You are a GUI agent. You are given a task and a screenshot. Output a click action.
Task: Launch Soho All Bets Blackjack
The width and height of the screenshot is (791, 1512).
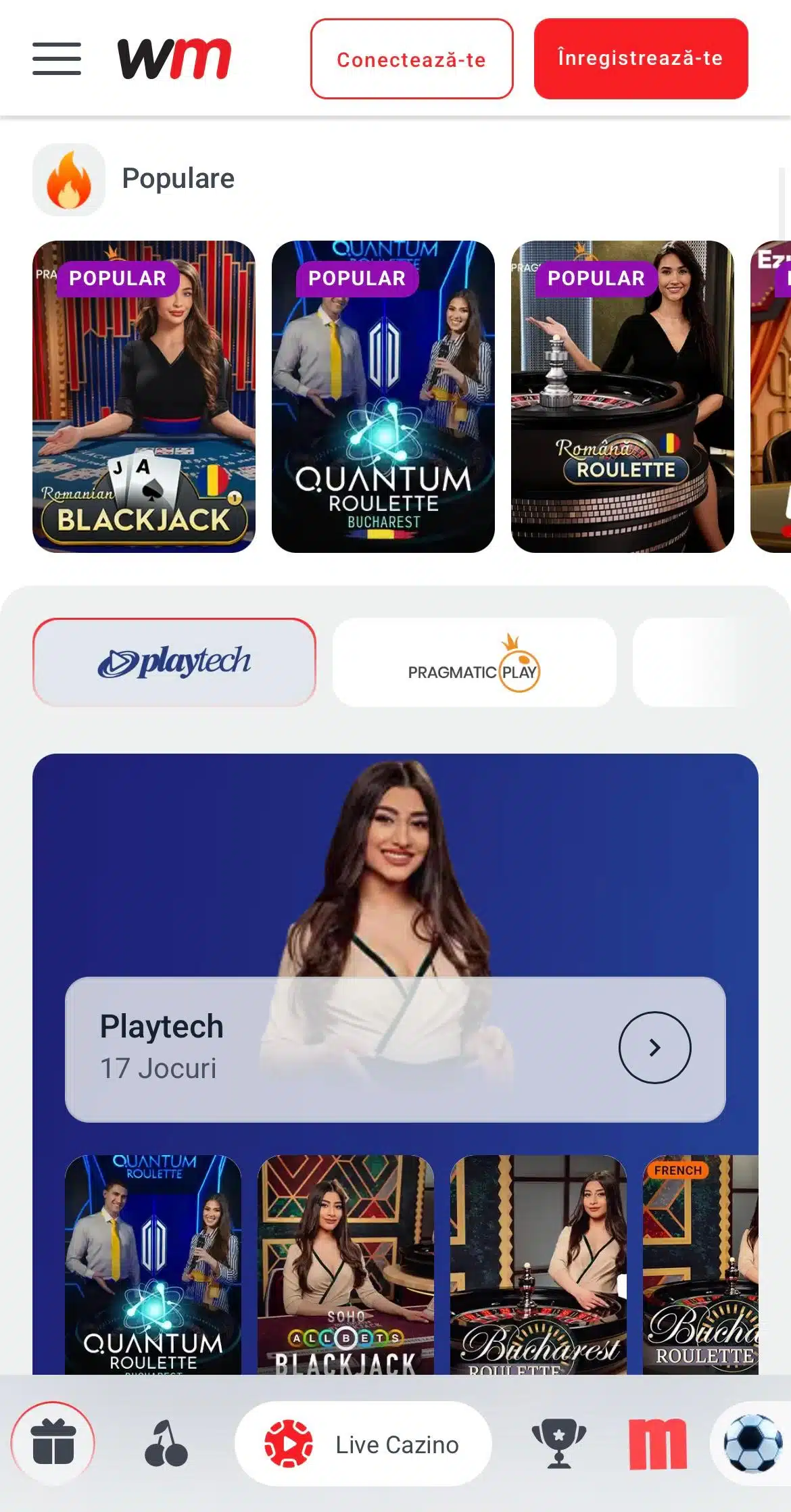pyautogui.click(x=345, y=1264)
